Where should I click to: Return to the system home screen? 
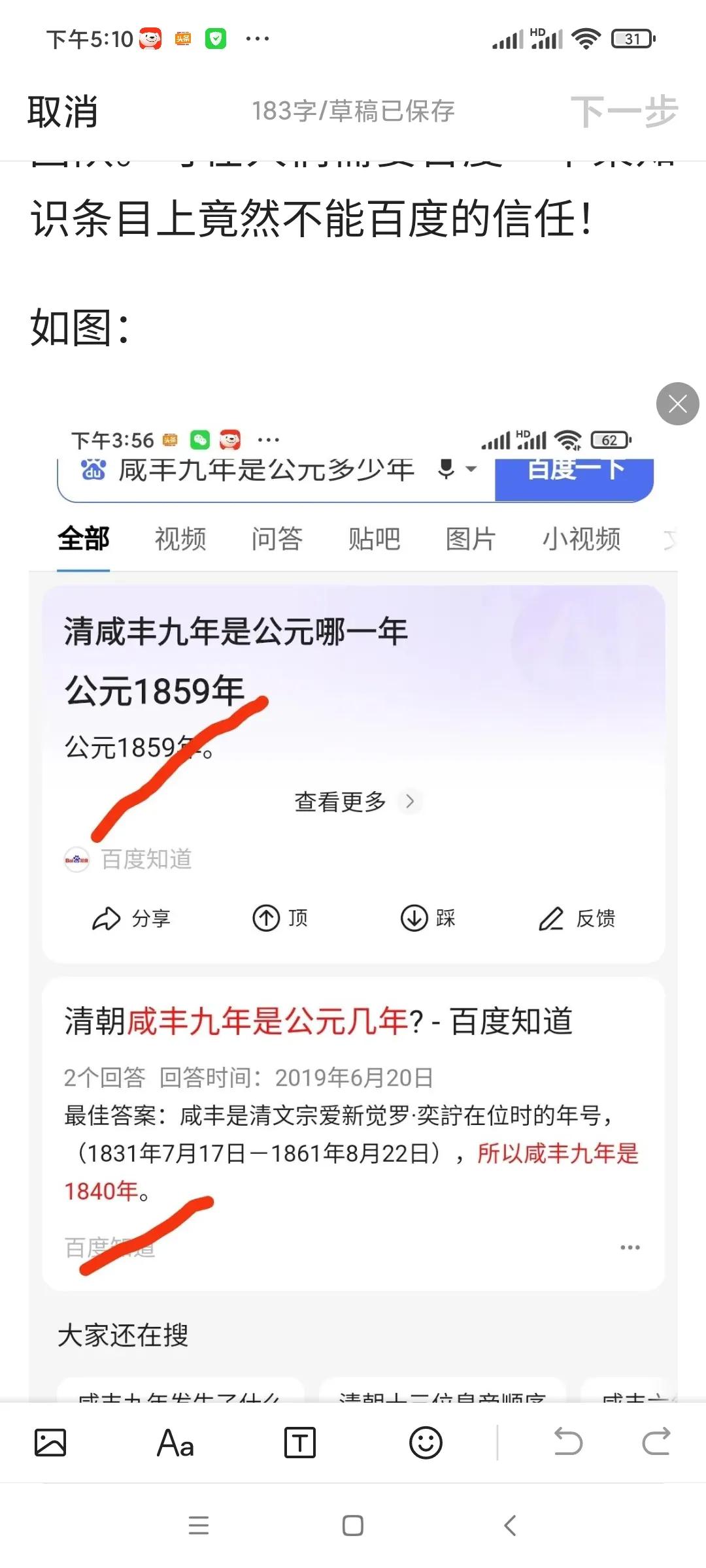[x=353, y=1526]
